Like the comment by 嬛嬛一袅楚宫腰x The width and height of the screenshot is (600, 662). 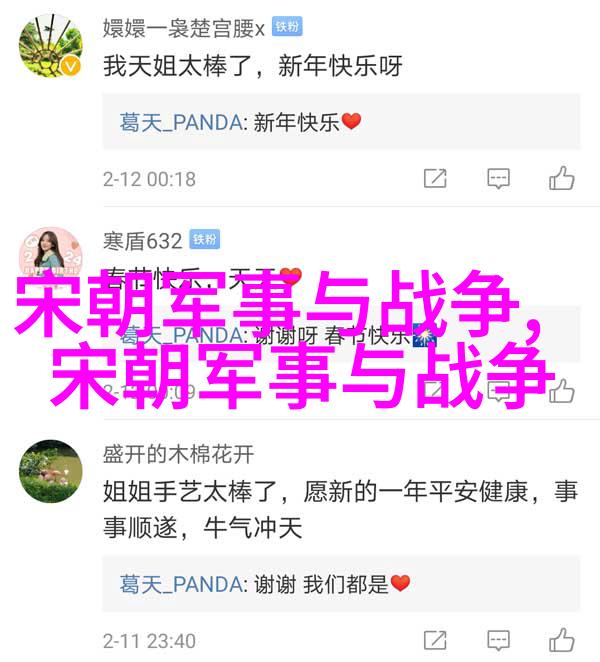click(x=561, y=179)
